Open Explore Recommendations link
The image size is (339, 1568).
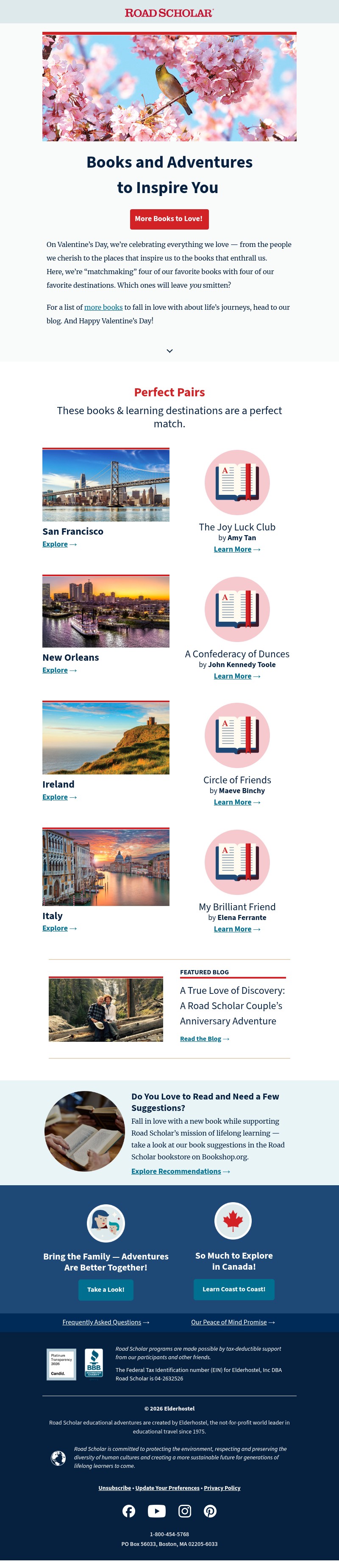[x=176, y=1171]
